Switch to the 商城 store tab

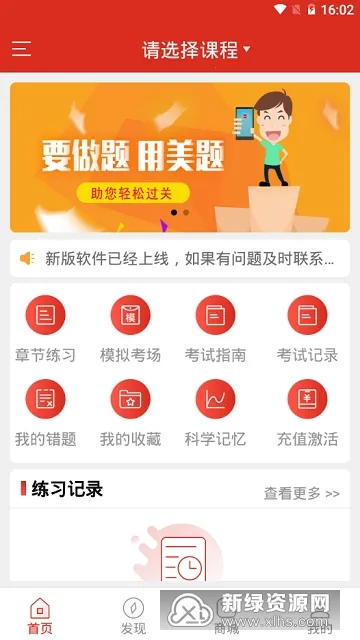pyautogui.click(x=227, y=616)
